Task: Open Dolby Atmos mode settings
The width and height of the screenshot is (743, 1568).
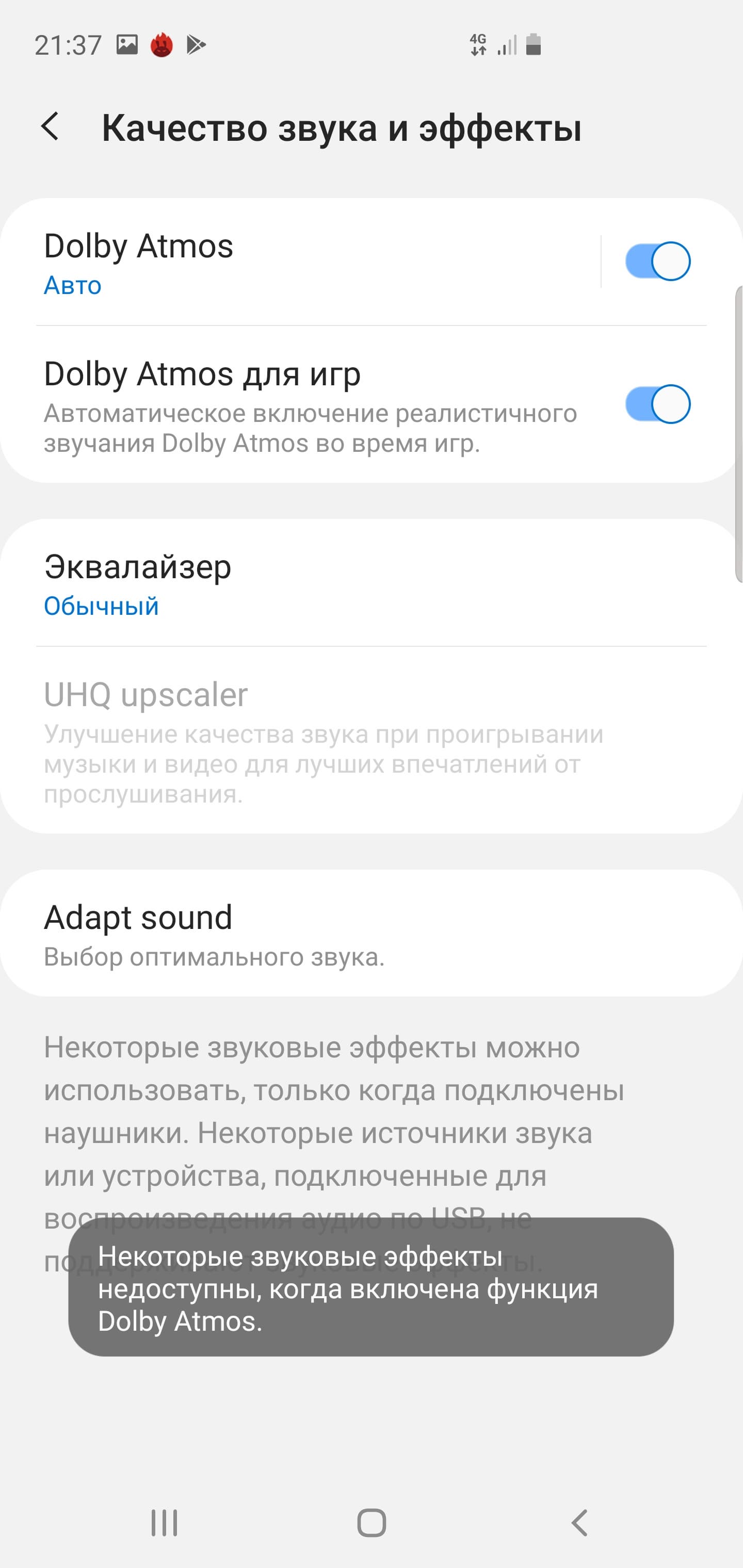Action: click(304, 262)
